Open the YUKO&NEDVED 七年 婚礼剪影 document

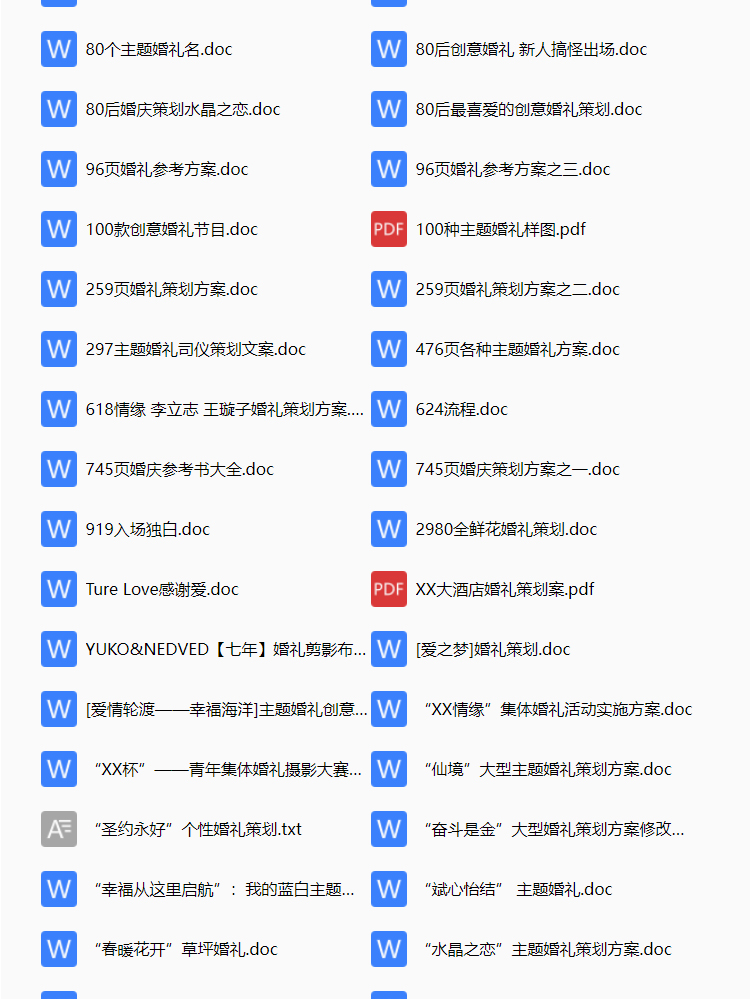[225, 648]
